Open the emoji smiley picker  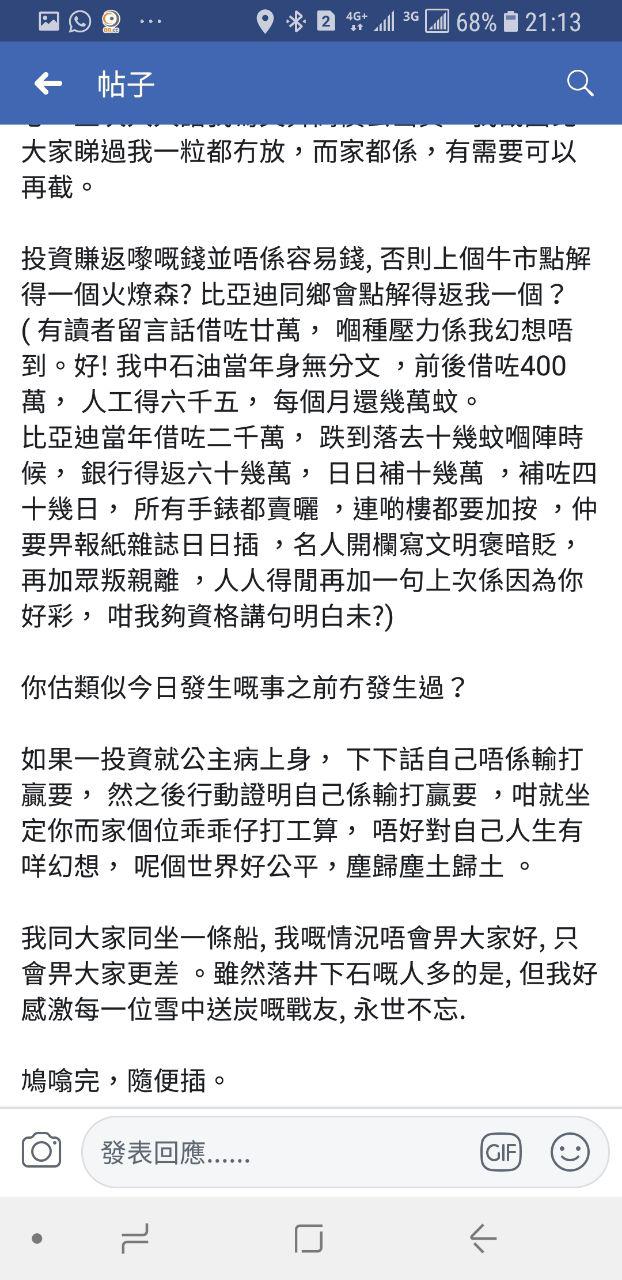[570, 1152]
